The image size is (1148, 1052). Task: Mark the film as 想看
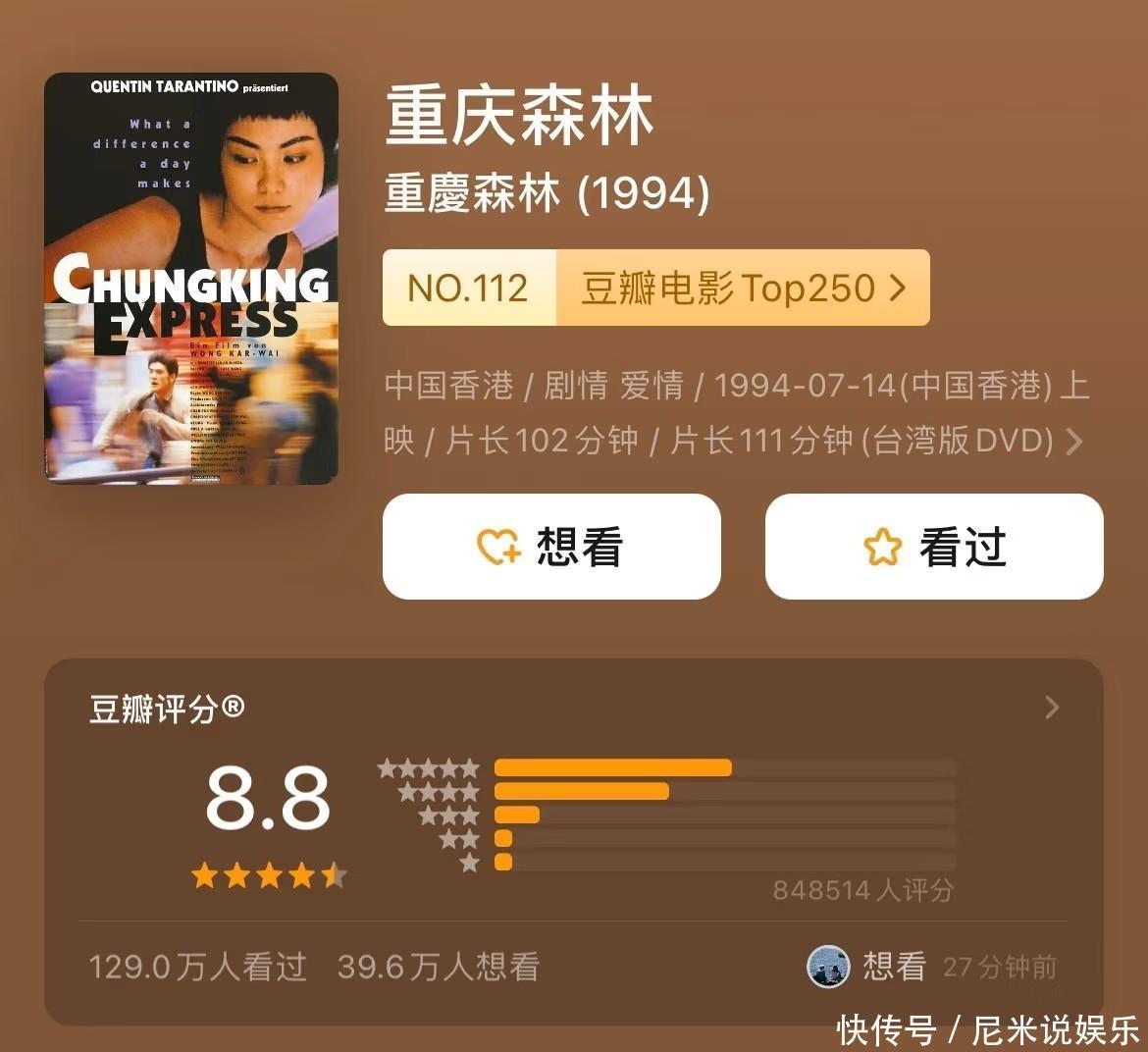point(551,547)
